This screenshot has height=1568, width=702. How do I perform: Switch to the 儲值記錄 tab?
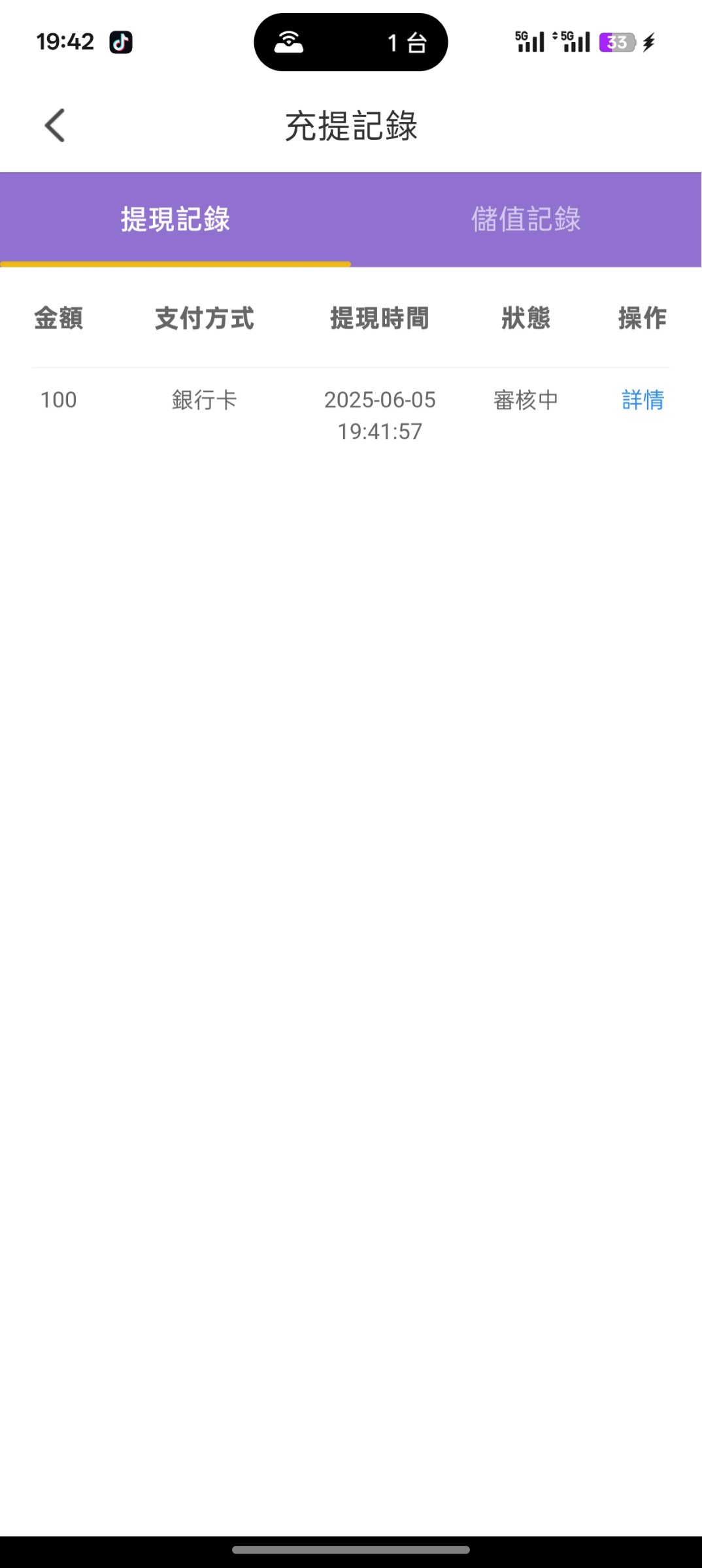pyautogui.click(x=526, y=220)
